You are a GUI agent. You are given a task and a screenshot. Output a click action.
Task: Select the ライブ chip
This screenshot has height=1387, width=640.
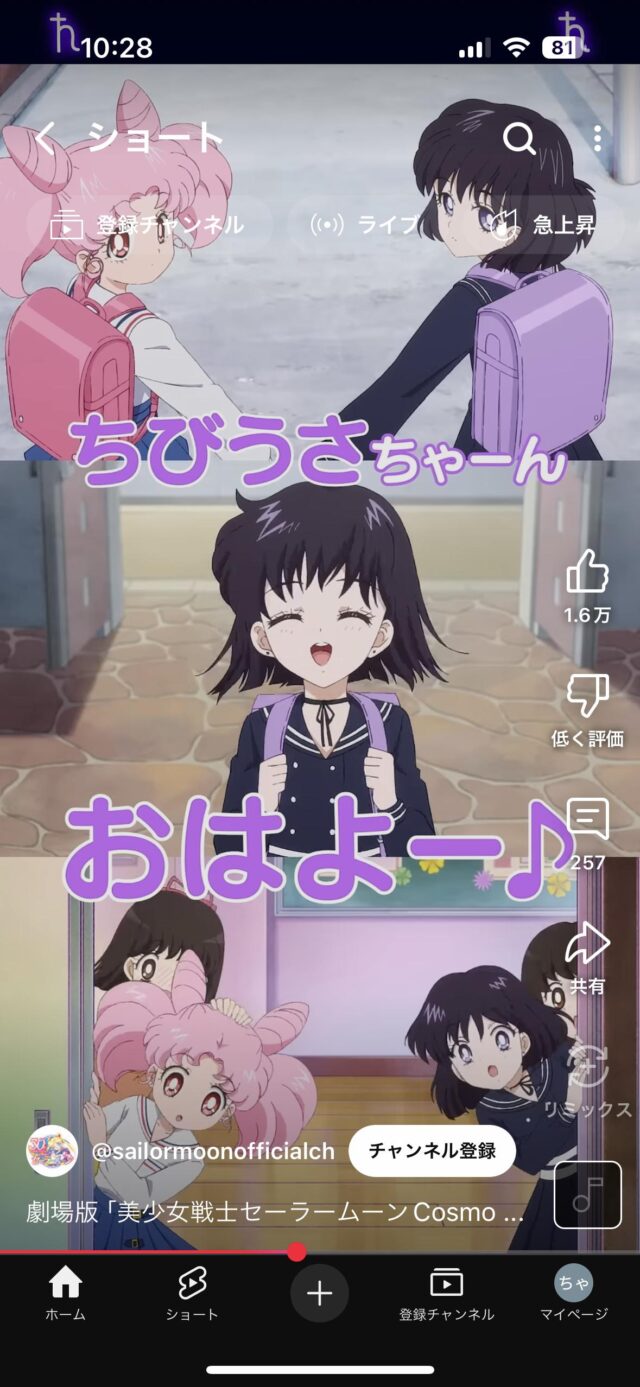pos(364,224)
